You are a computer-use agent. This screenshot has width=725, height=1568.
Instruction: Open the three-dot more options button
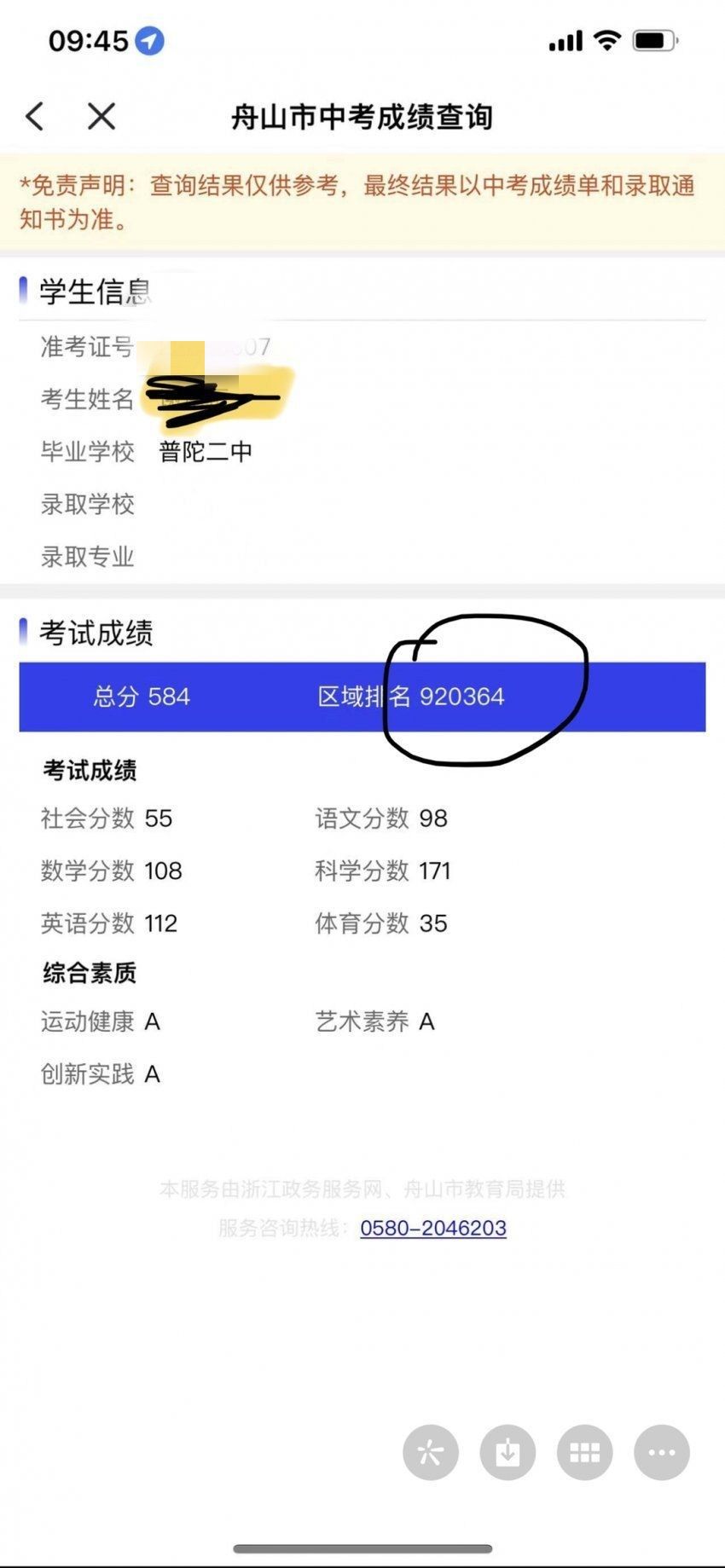[x=661, y=1452]
